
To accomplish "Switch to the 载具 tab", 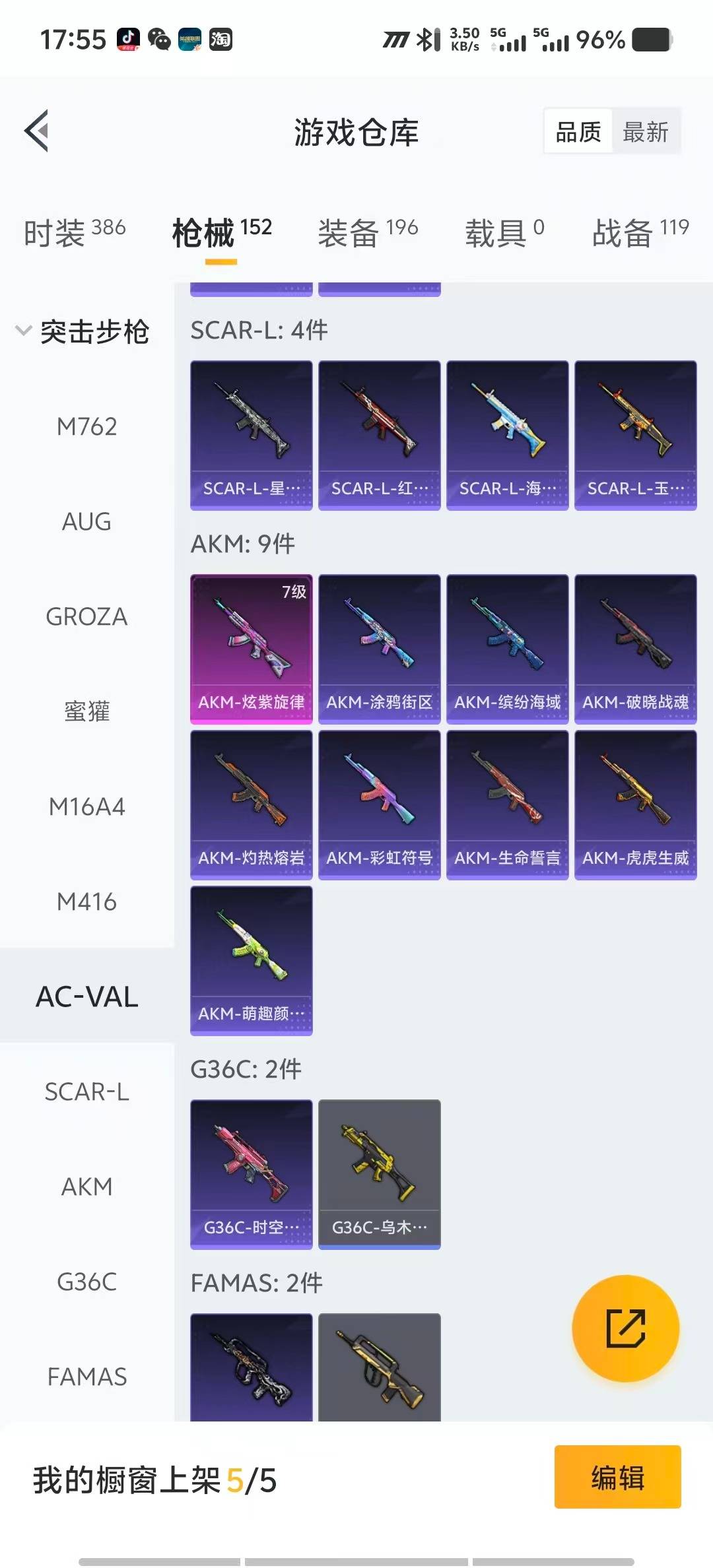I will click(504, 232).
